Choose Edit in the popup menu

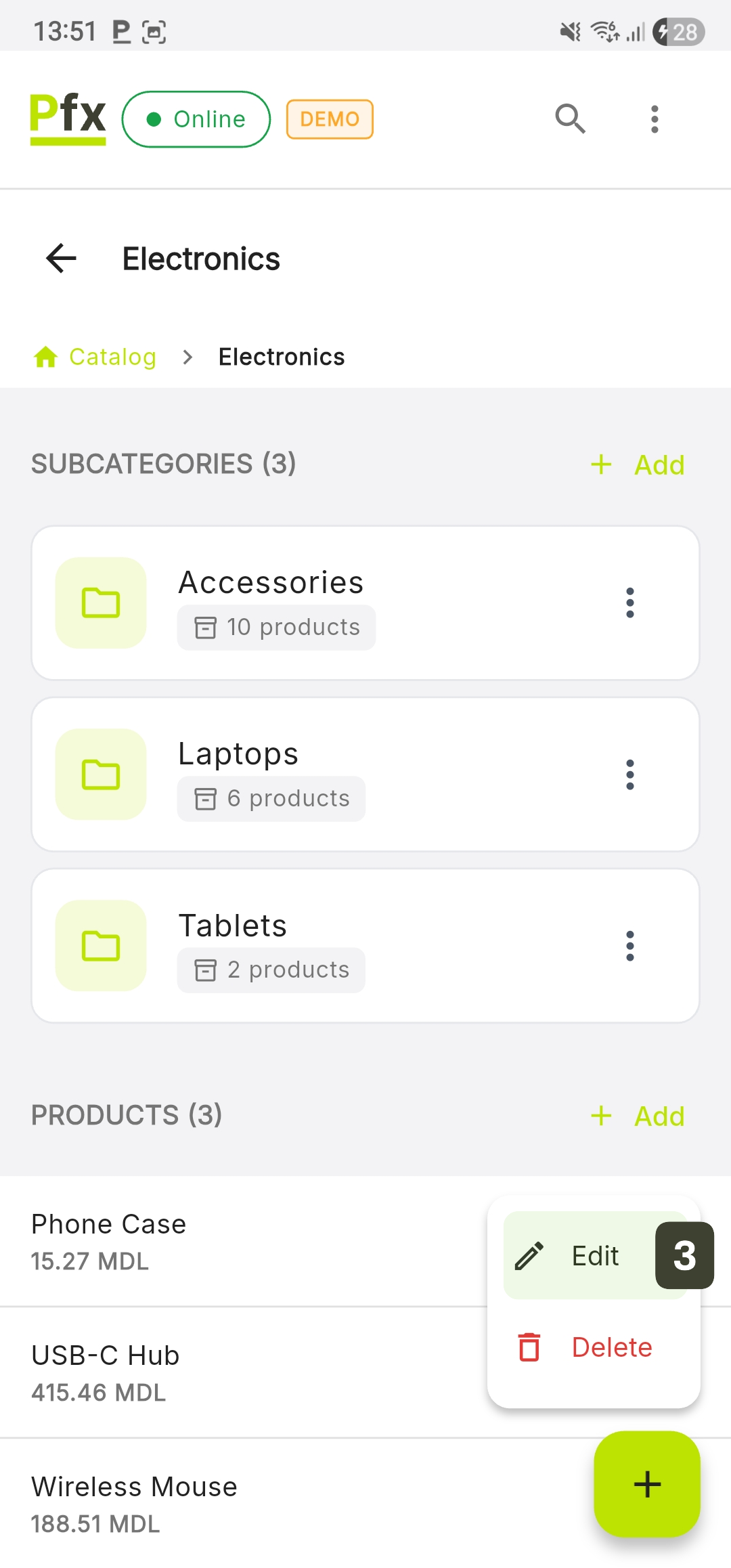click(x=582, y=1255)
